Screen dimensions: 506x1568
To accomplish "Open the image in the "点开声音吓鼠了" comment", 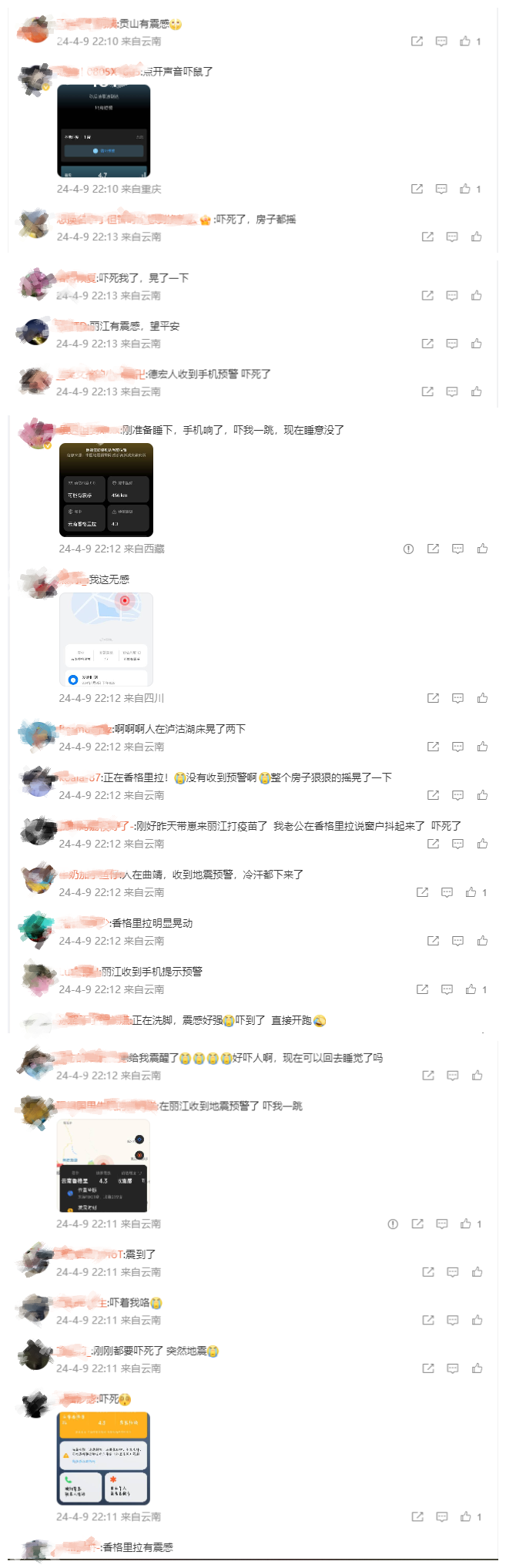I will 104,131.
